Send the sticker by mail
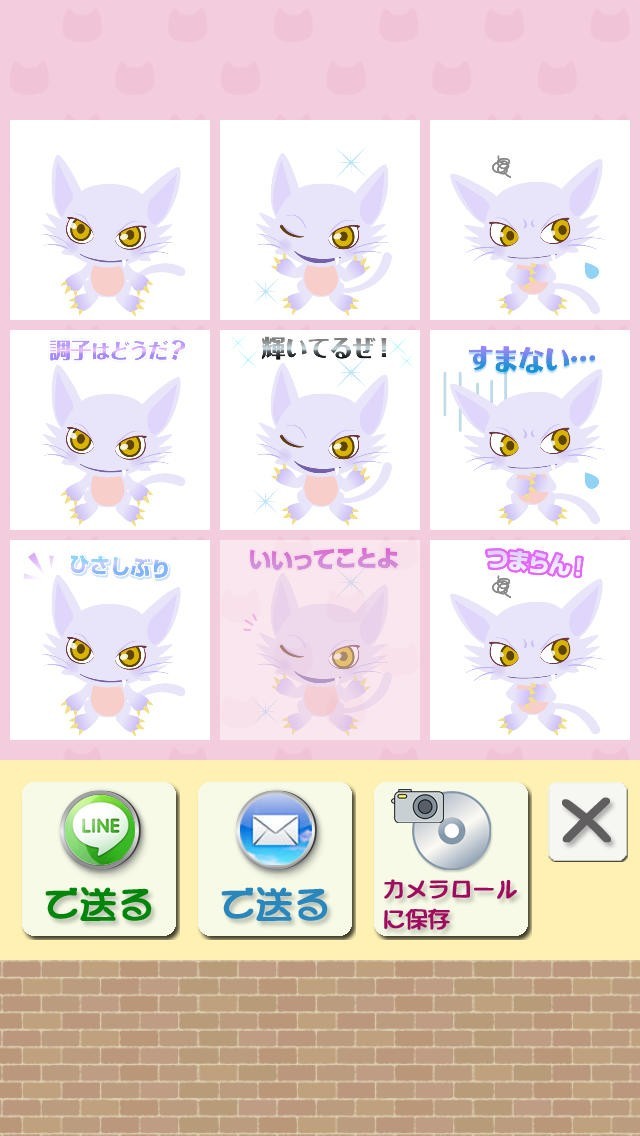Viewport: 640px width, 1136px height. 275,860
